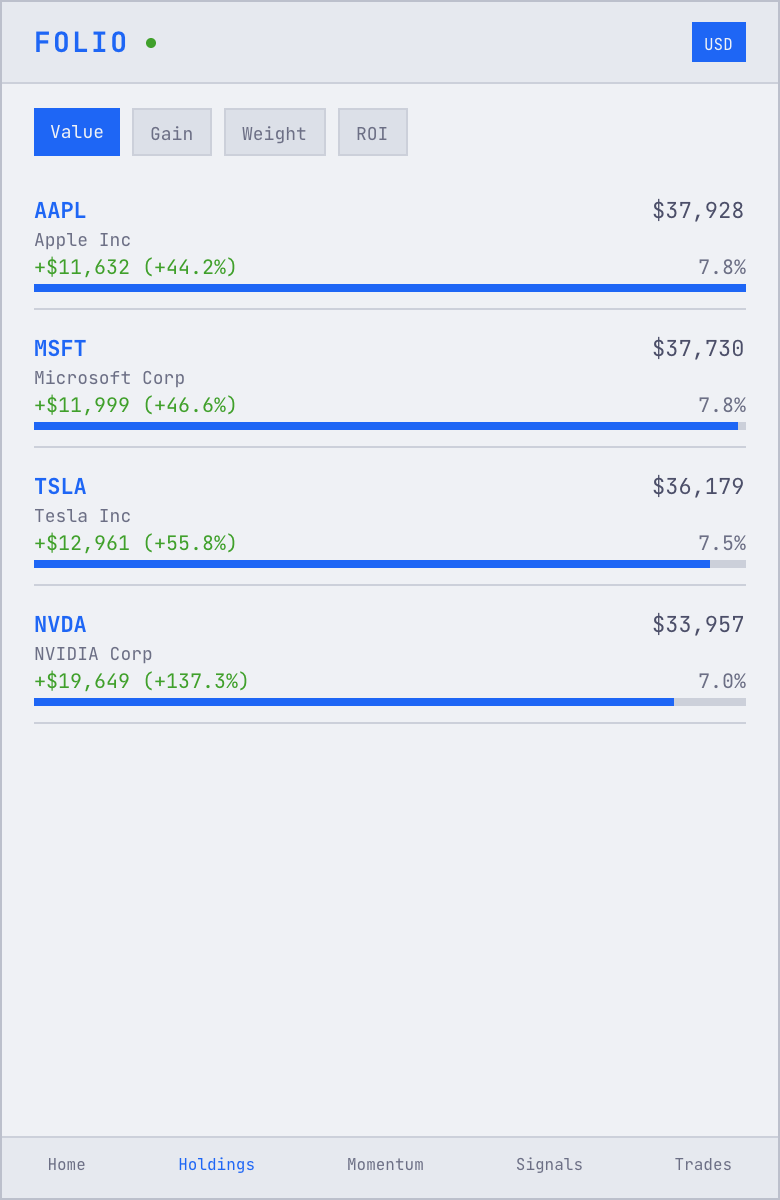Screen dimensions: 780x1200
Task: Click the USD currency button
Action: [x=718, y=42]
